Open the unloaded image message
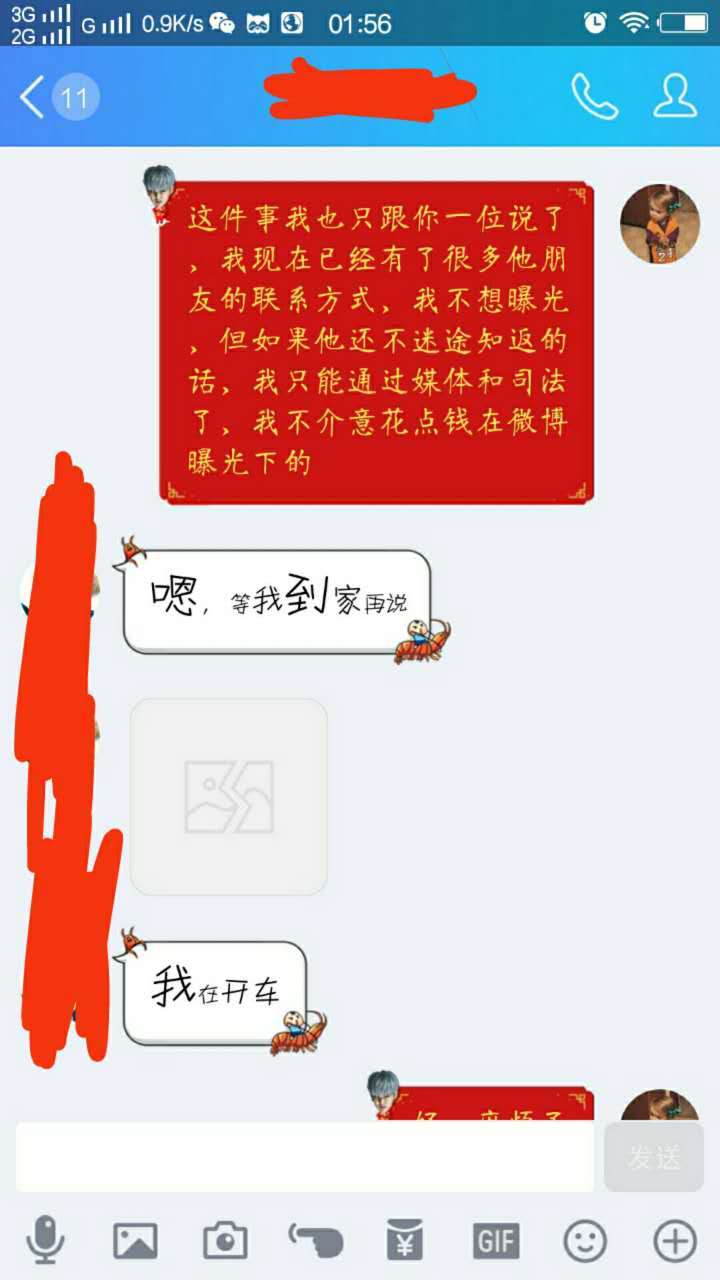The width and height of the screenshot is (720, 1280). click(229, 796)
